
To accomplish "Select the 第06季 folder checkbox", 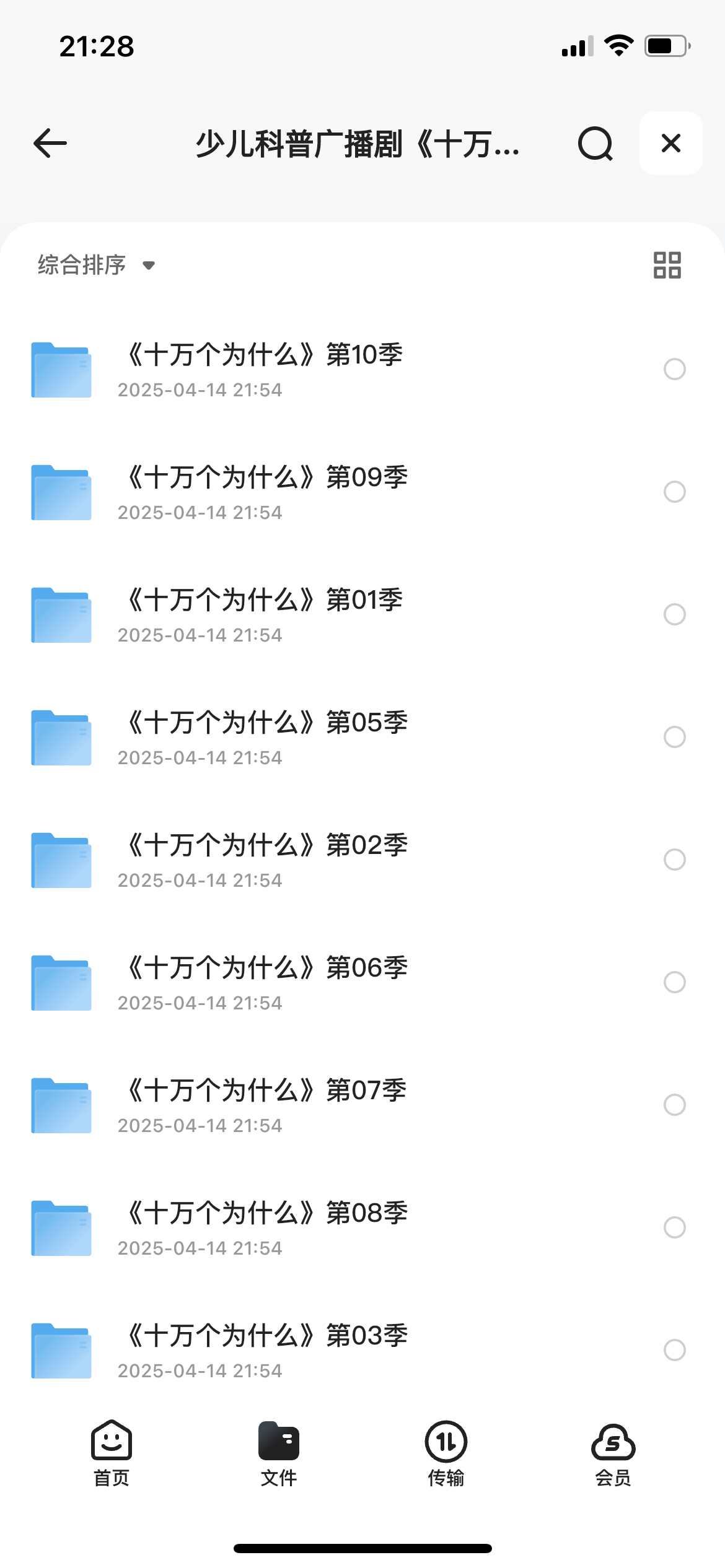I will coord(674,982).
